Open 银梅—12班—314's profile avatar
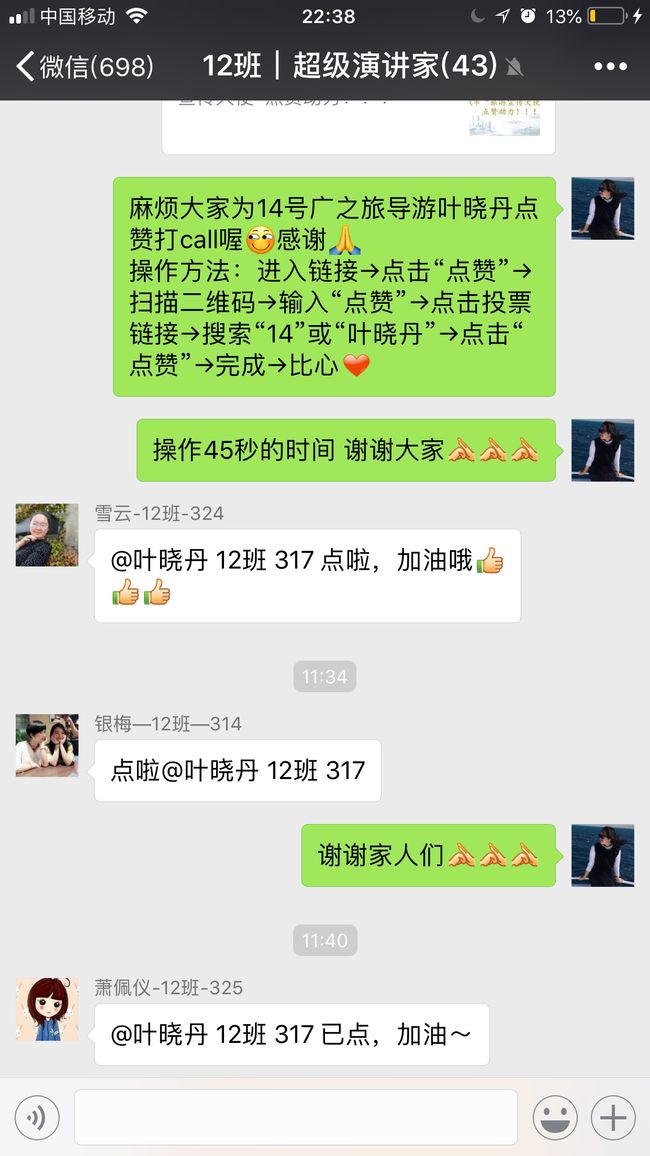This screenshot has height=1156, width=650. coord(47,745)
